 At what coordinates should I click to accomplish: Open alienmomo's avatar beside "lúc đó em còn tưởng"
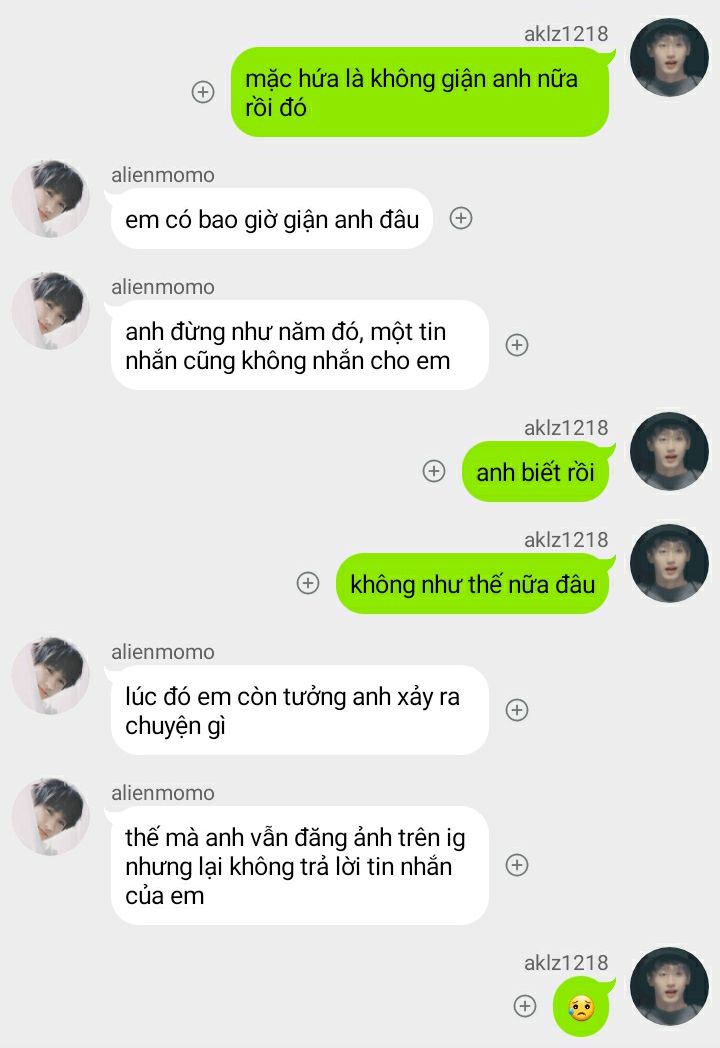point(50,675)
